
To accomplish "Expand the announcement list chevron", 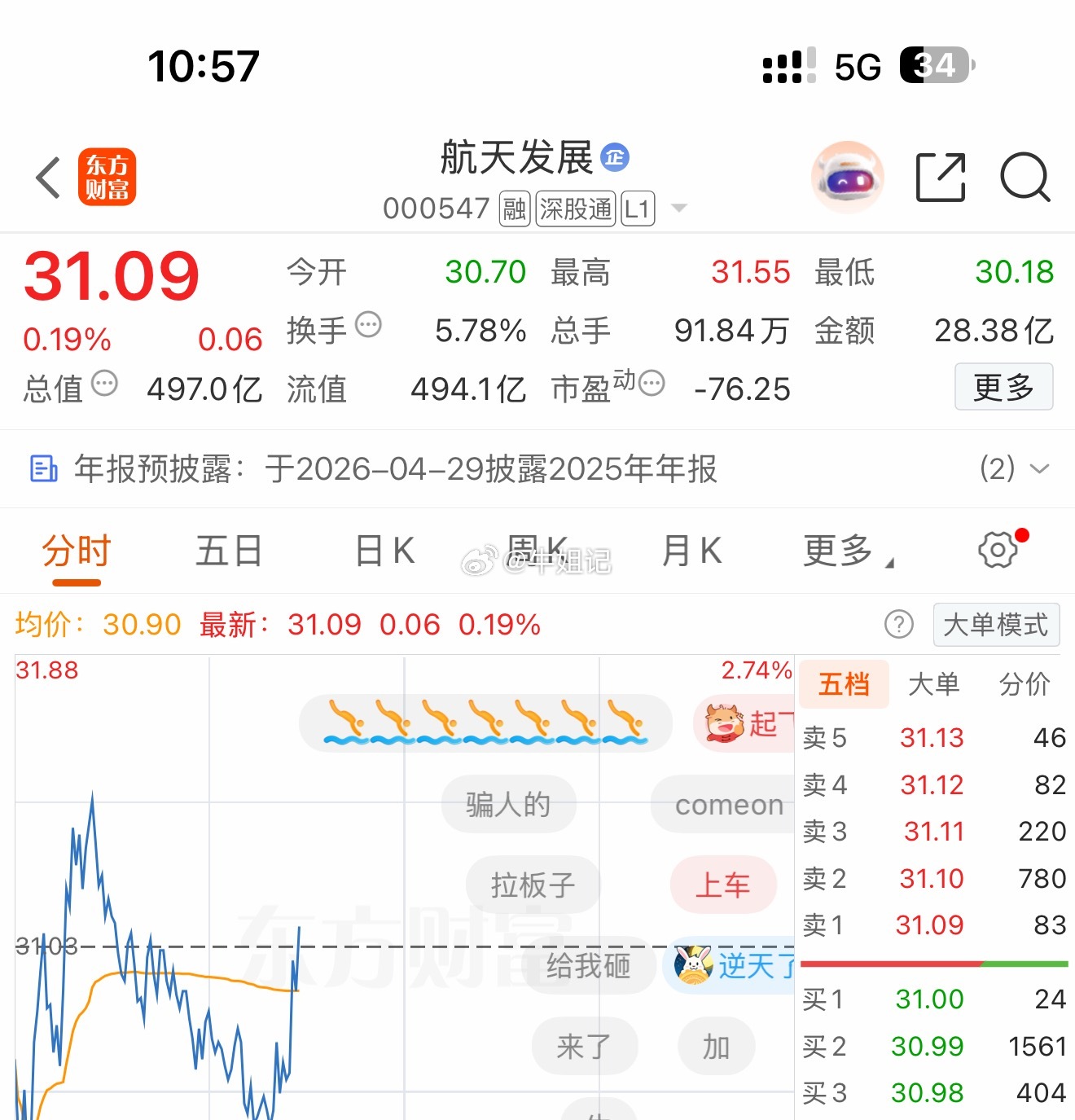I will (x=1038, y=469).
